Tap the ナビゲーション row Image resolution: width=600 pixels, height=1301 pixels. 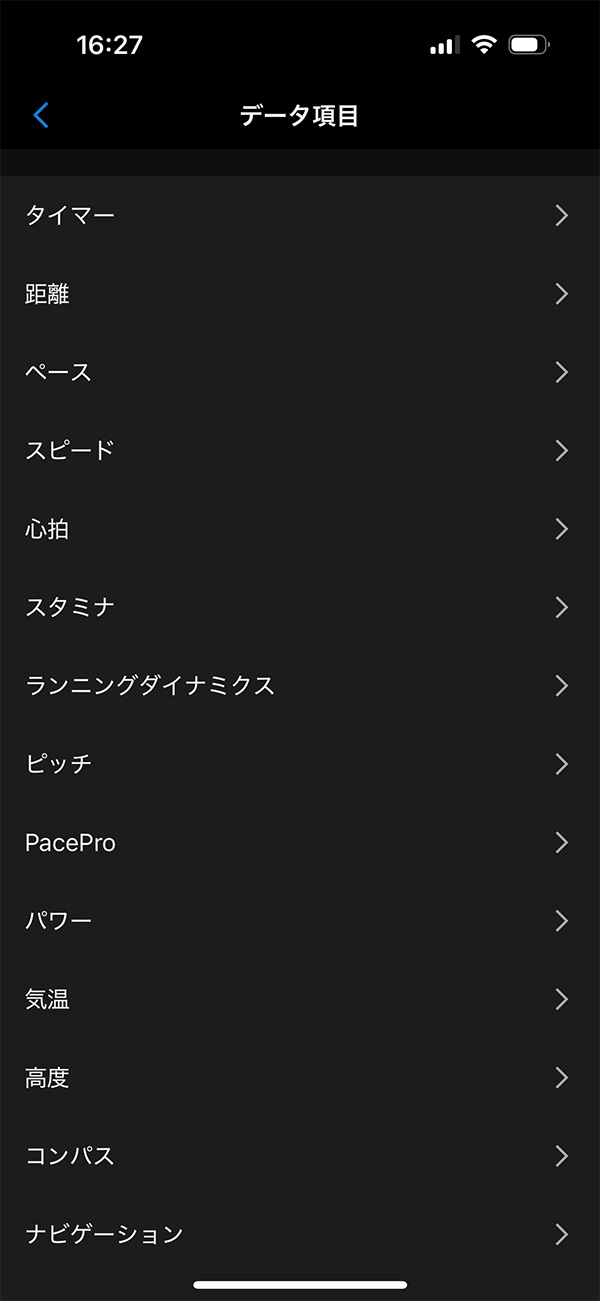click(x=299, y=1234)
